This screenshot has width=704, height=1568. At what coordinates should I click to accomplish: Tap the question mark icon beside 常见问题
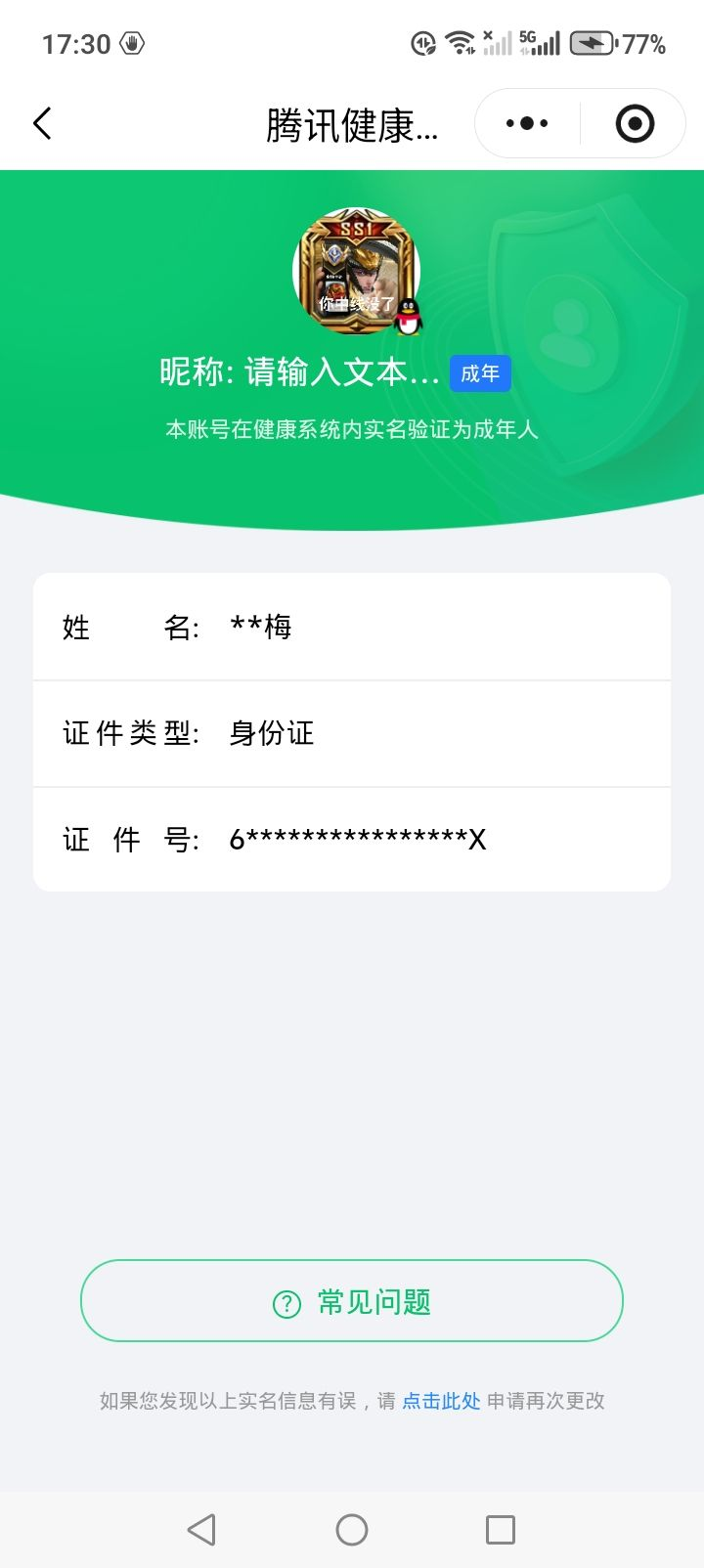285,1301
